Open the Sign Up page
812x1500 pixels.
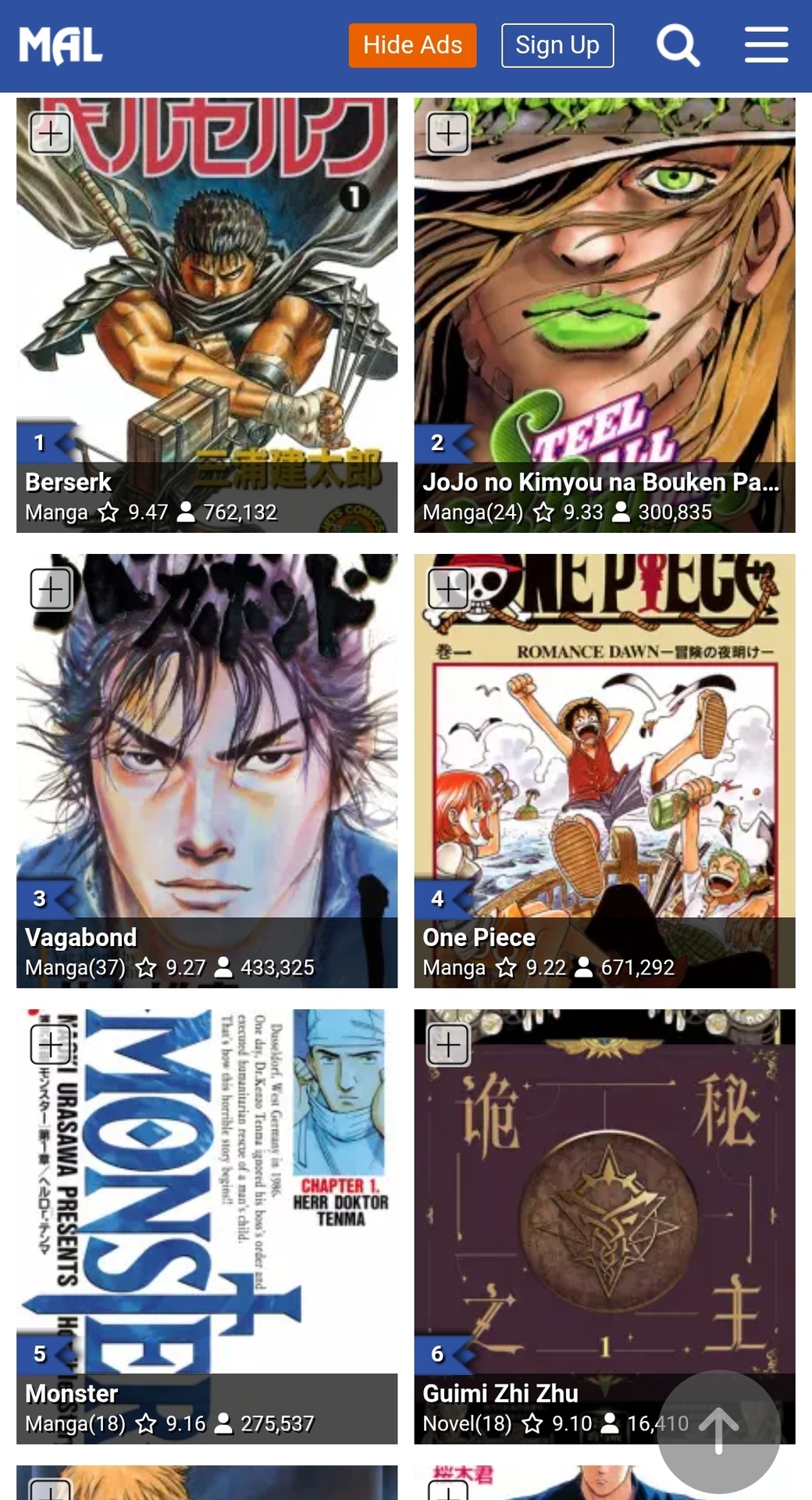tap(557, 45)
